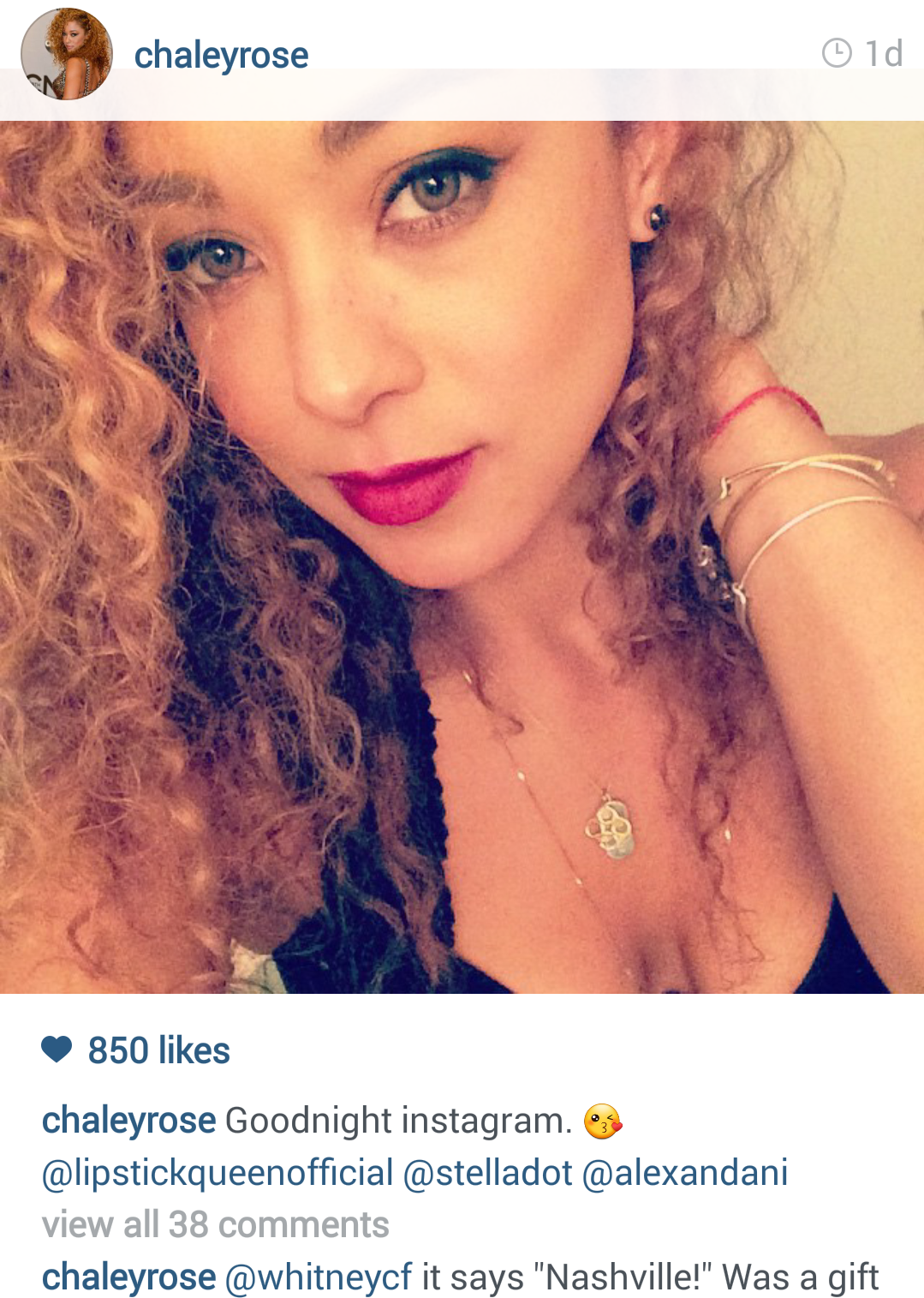Open the posted selfie photo
Viewport: 924px width, 1298px height.
click(462, 557)
